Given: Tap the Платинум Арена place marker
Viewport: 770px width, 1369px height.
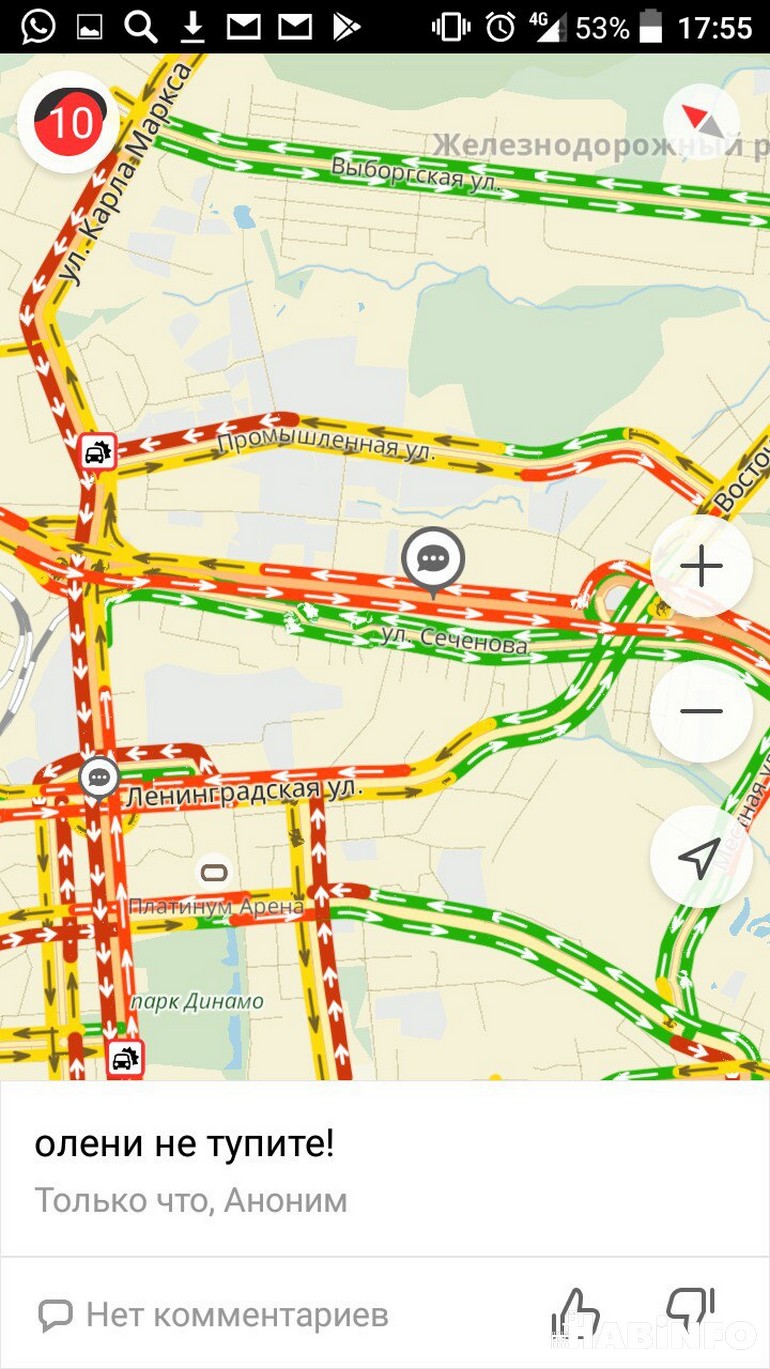Looking at the screenshot, I should [214, 873].
